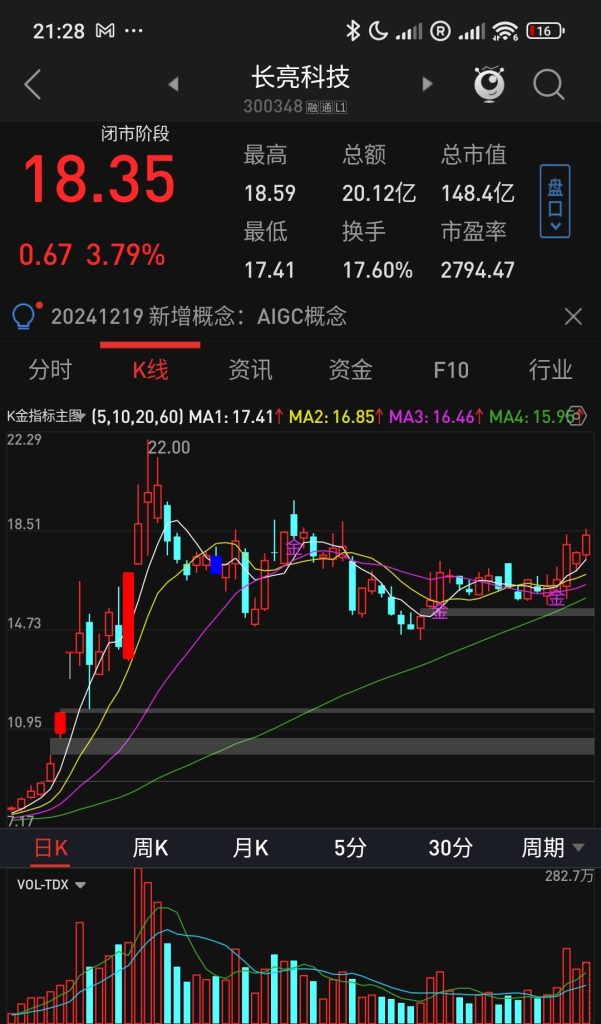Switch to the next stock
The image size is (601, 1024).
click(x=428, y=85)
